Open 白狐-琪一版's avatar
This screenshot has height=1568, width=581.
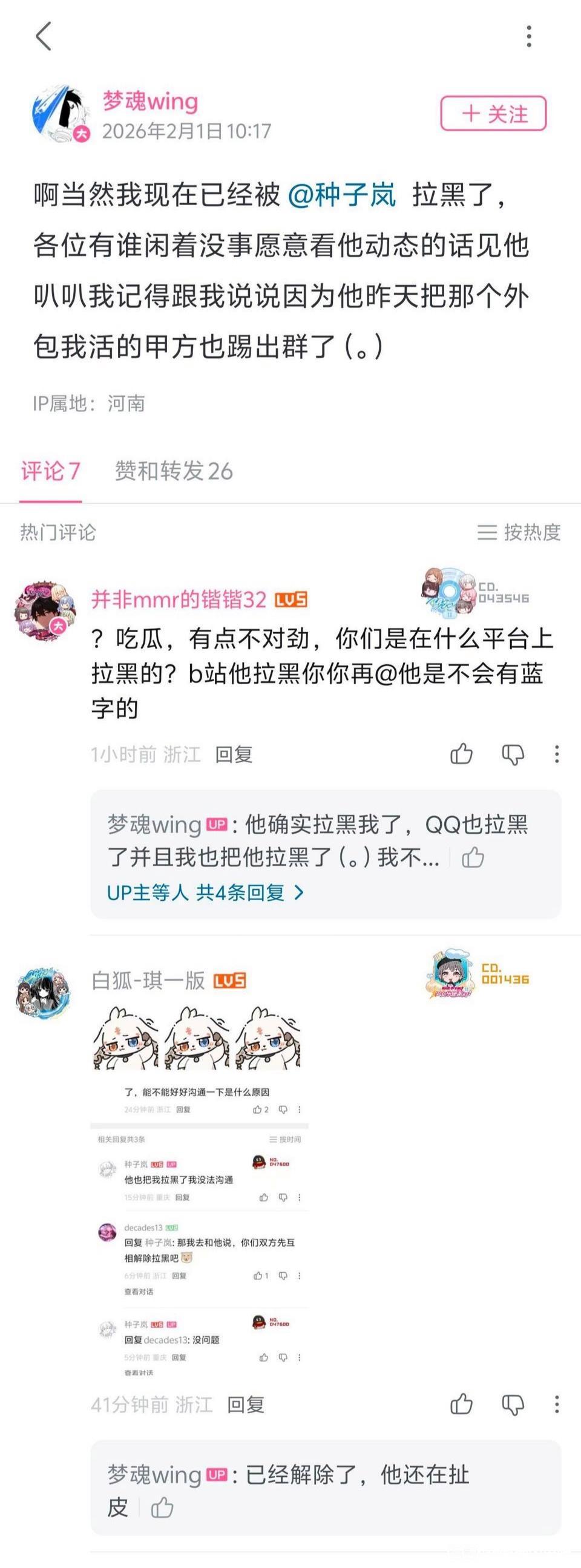(x=42, y=991)
